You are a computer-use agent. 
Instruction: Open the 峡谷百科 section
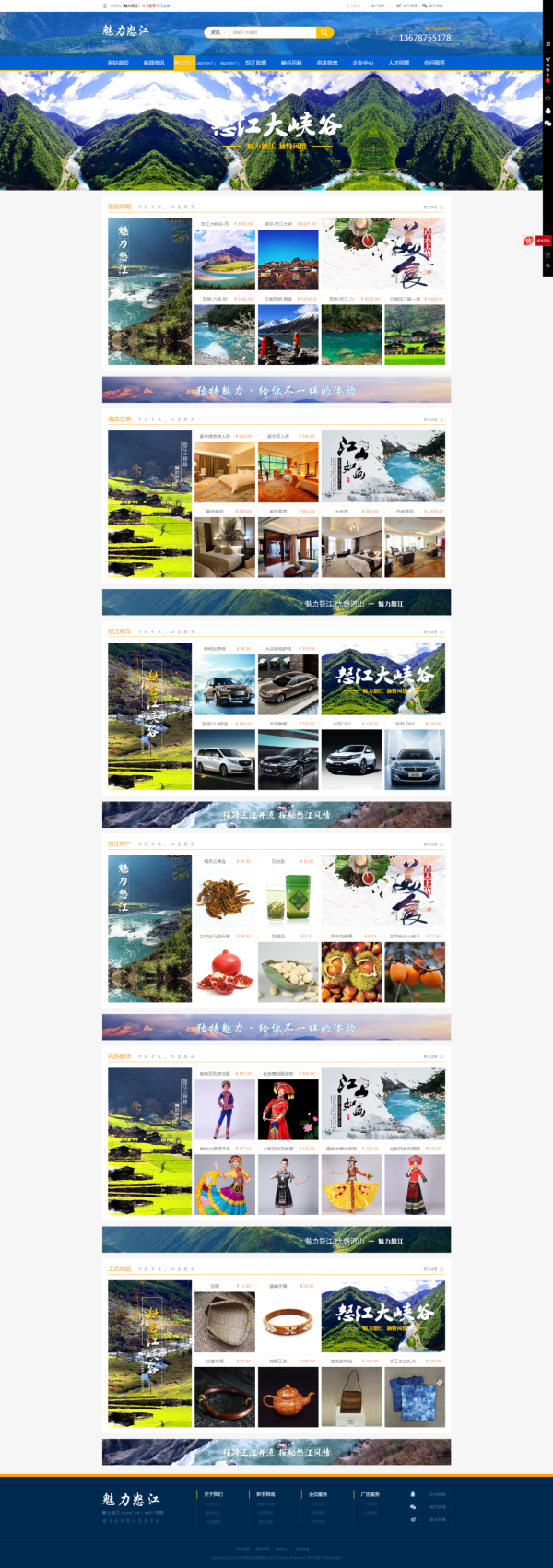[x=291, y=63]
